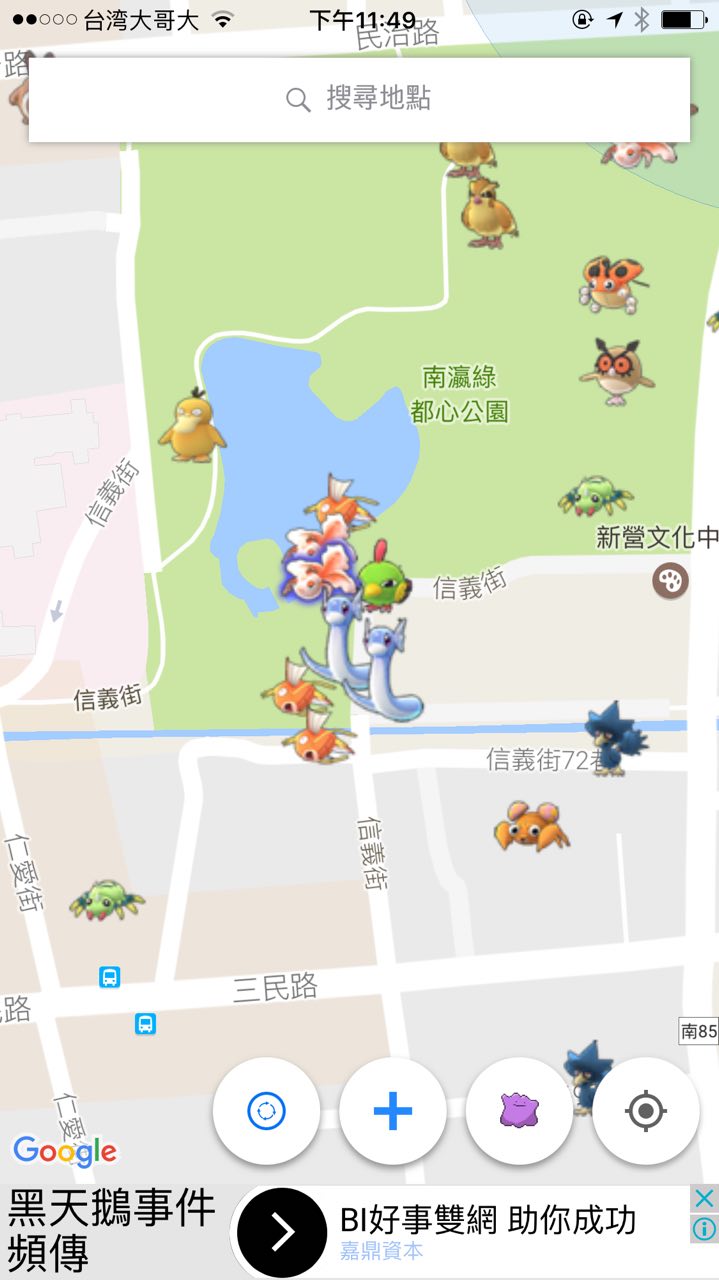Open the 嘉鼎資本 ad arrow button
The height and width of the screenshot is (1280, 719).
[282, 1232]
